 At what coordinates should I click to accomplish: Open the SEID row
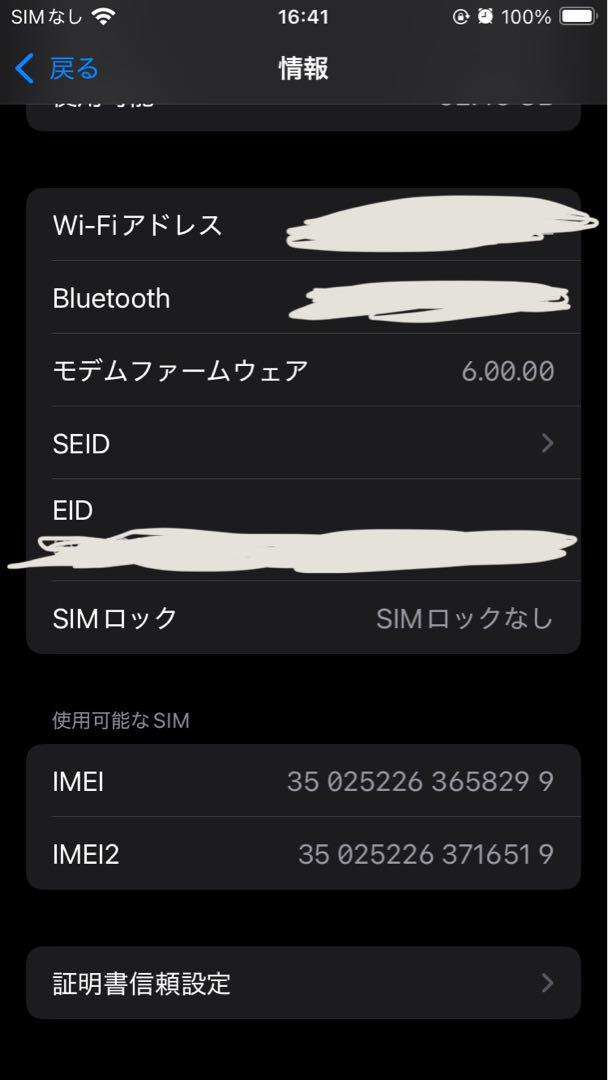[304, 443]
